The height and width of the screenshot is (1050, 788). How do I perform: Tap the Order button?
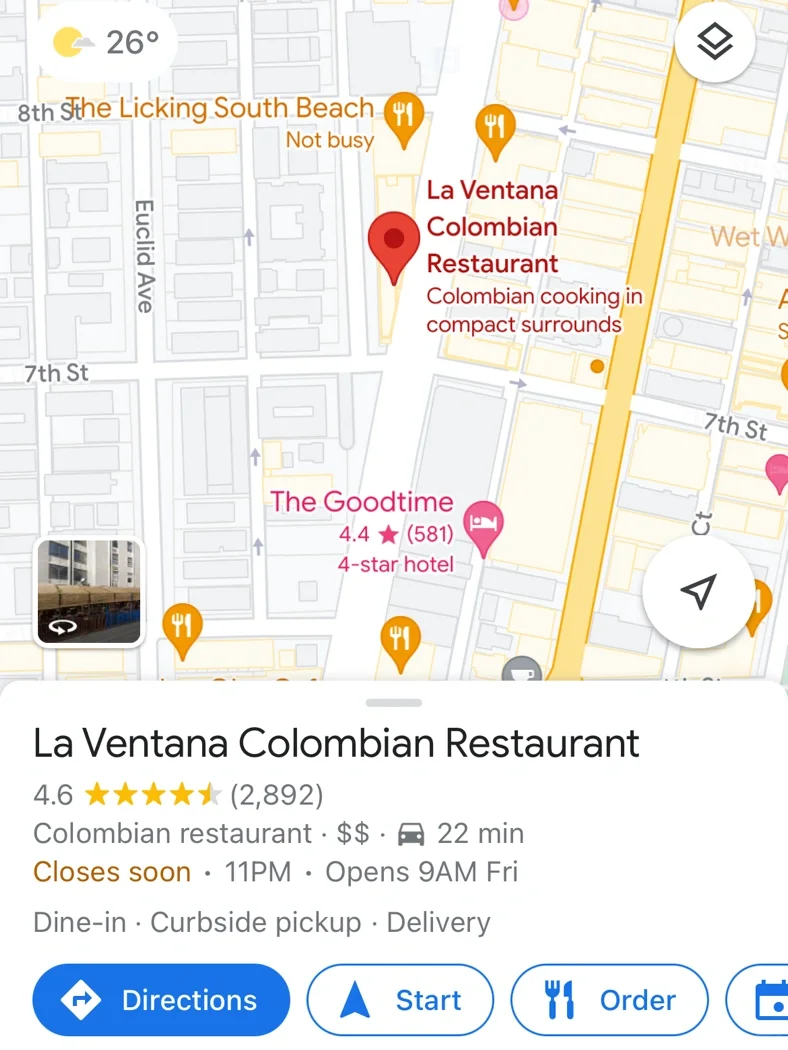click(609, 1000)
